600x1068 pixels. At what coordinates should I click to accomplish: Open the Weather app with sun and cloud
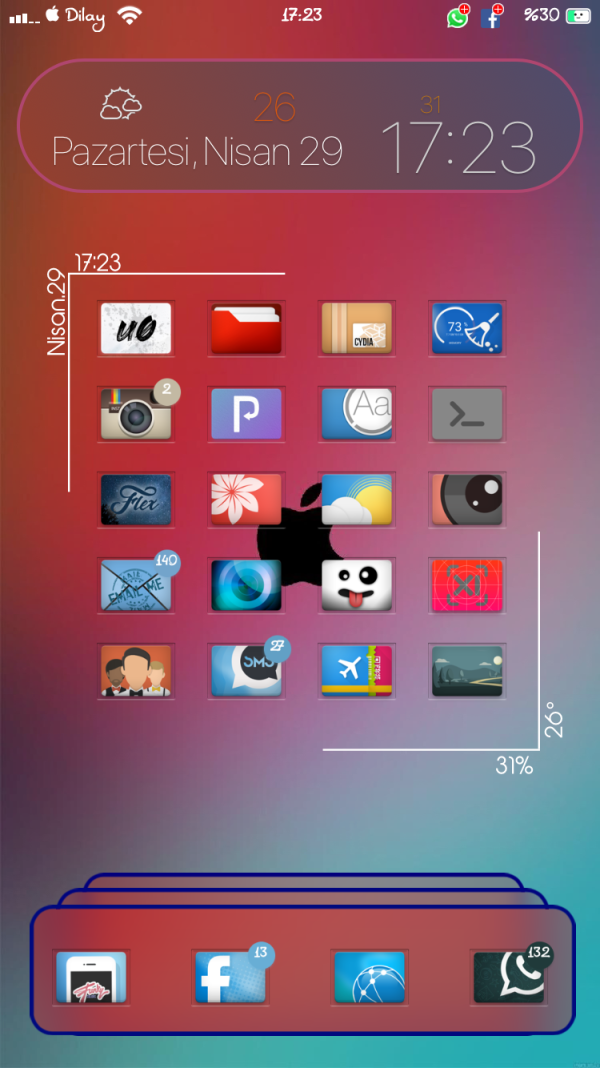356,499
